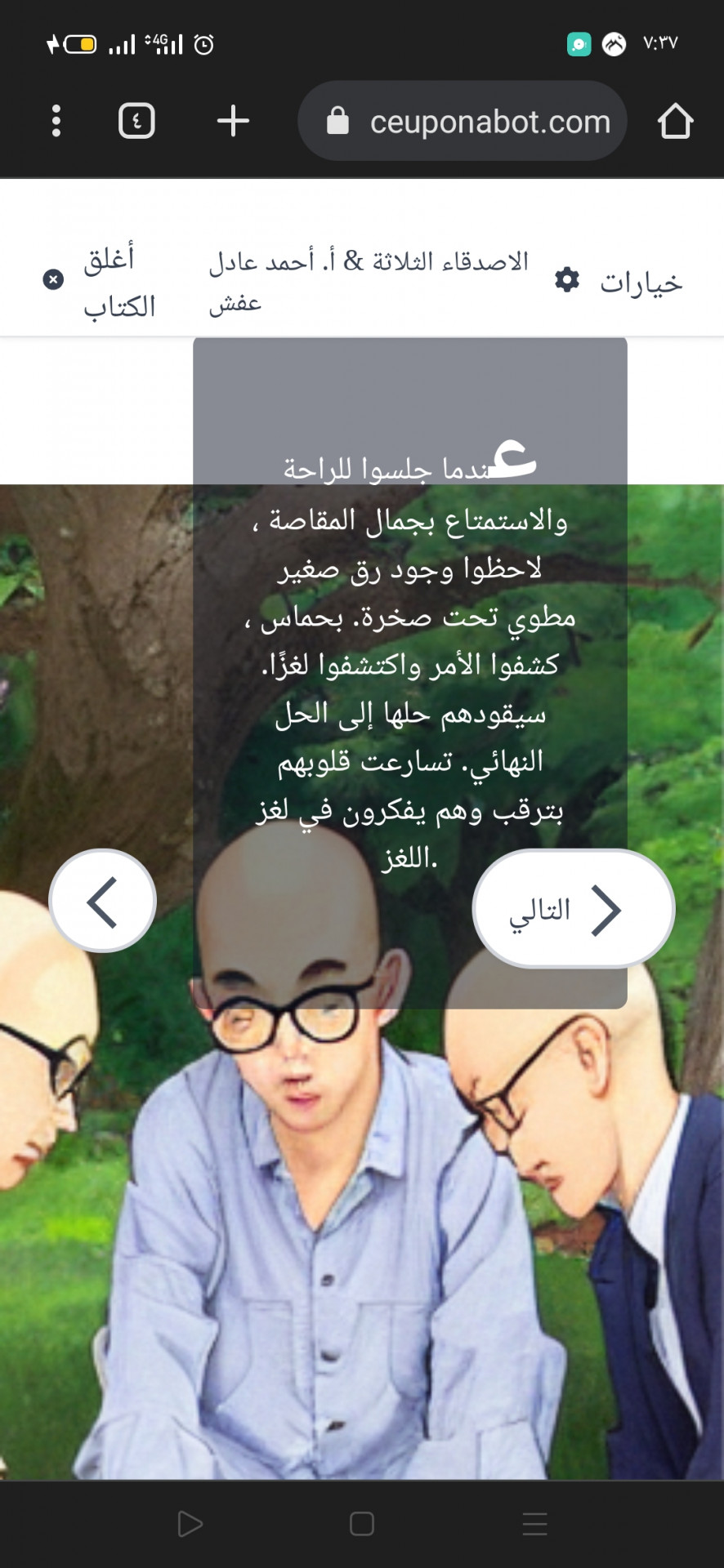This screenshot has width=724, height=1568.
Task: Tap the system home button
Action: click(361, 1524)
